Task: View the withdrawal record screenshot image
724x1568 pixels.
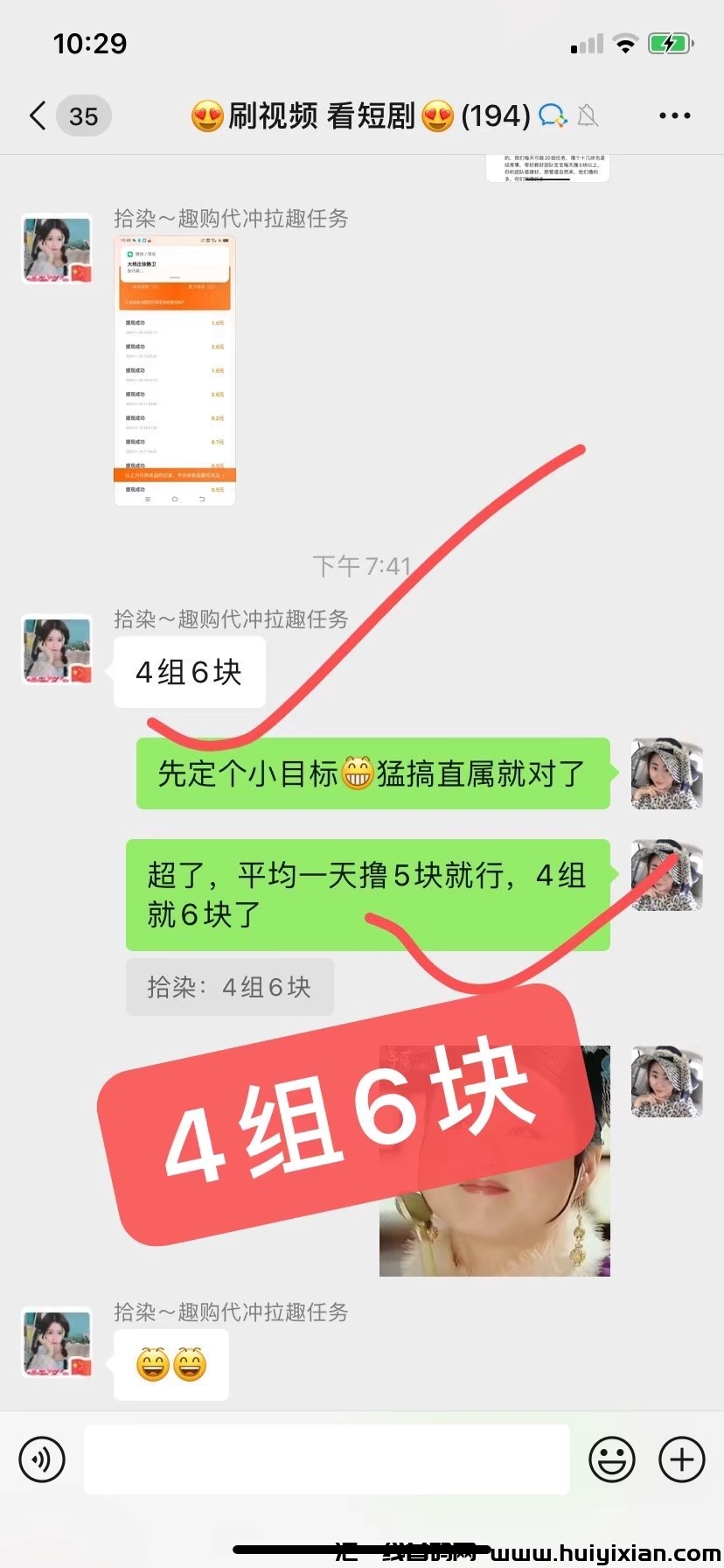Action: pos(175,371)
